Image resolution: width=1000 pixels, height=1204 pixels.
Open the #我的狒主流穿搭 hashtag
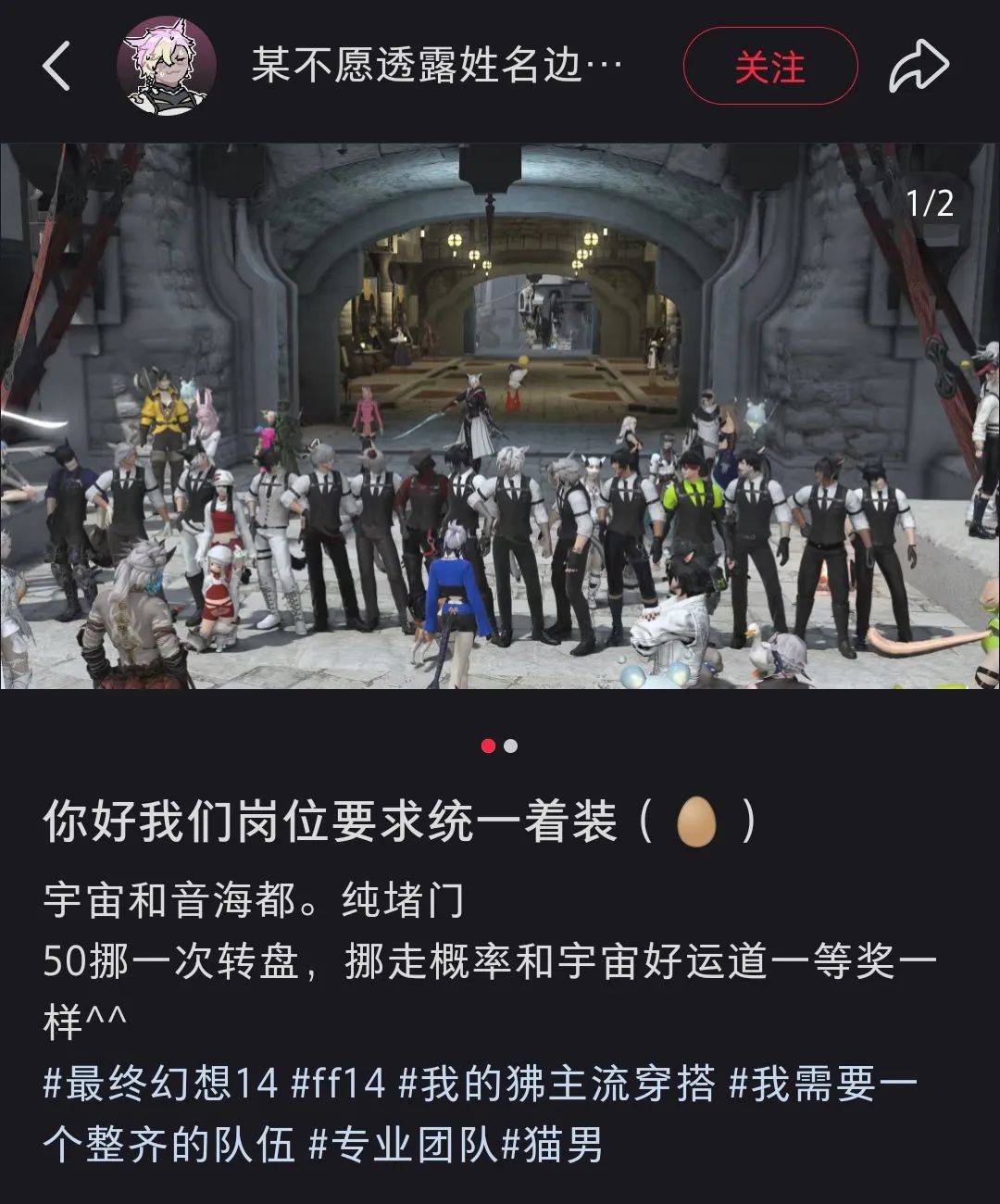(556, 1083)
